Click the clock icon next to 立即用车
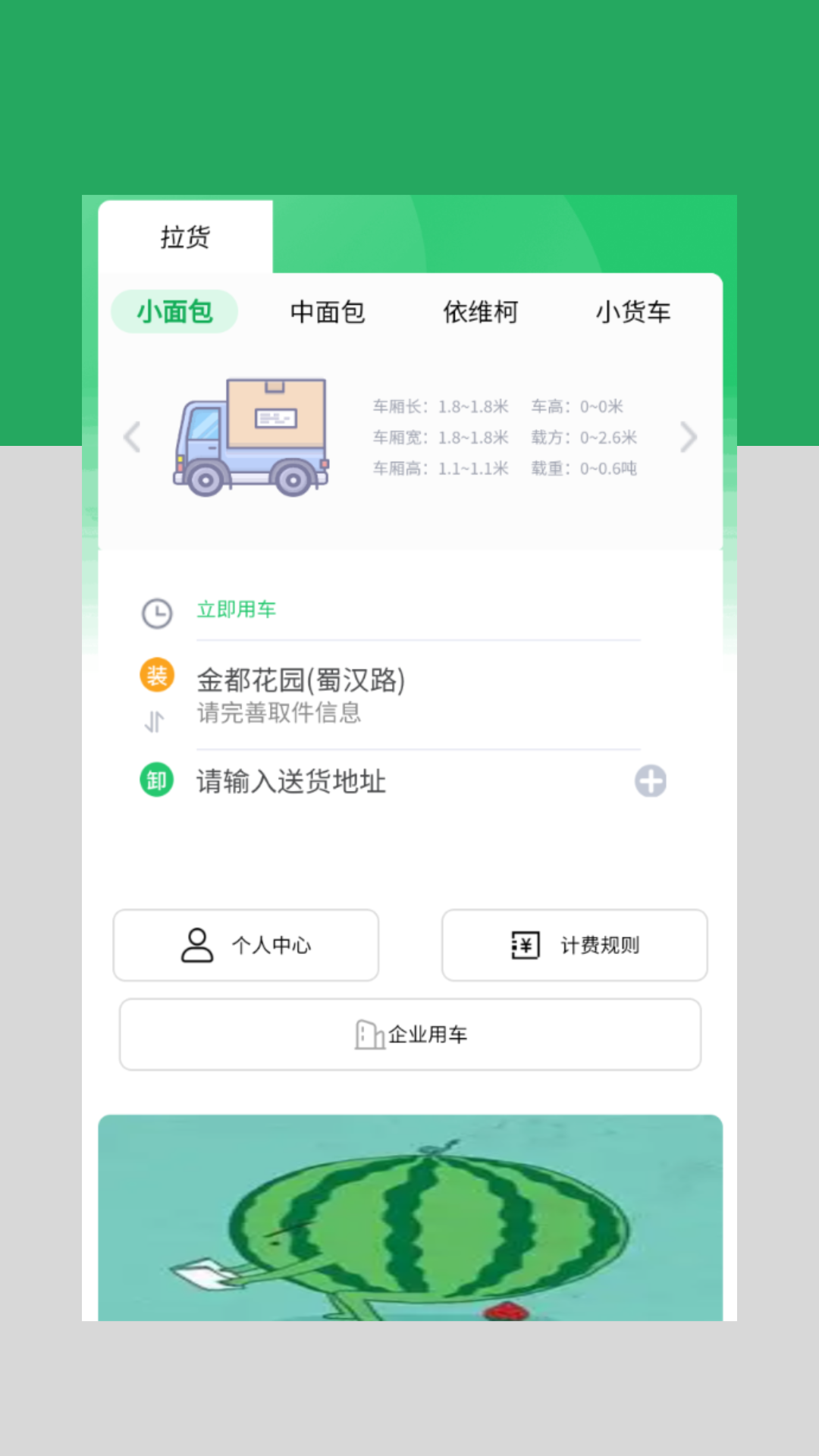Screen dimensions: 819x1456 click(156, 612)
